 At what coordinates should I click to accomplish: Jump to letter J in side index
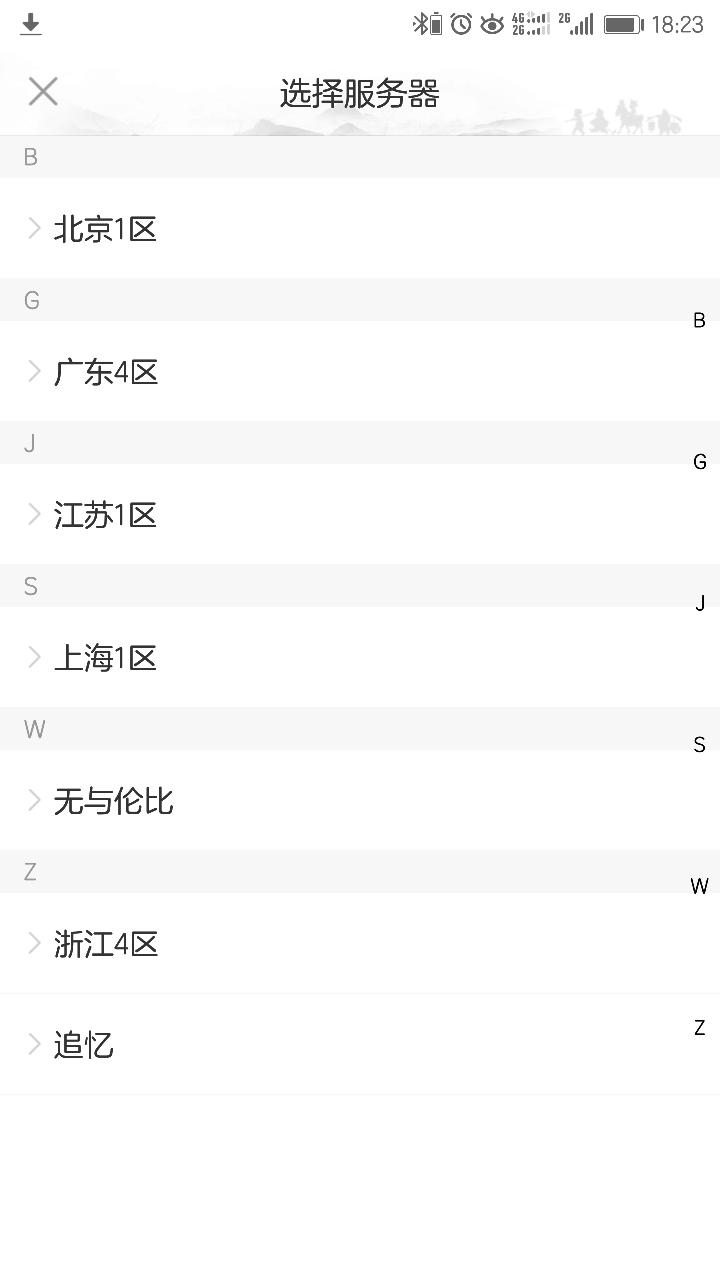[x=699, y=603]
